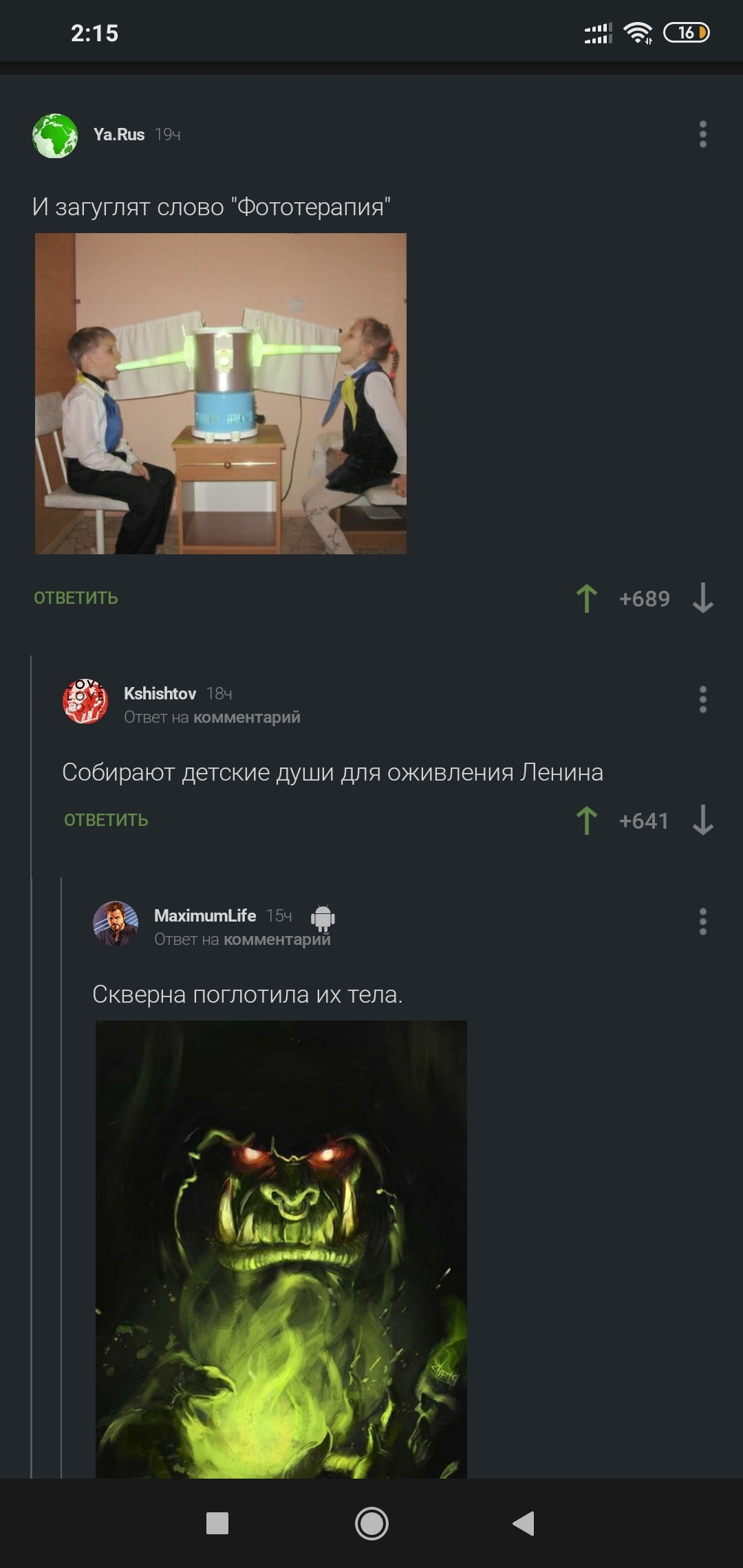Jump to parent comment from Kshishtov's reply
The image size is (743, 1568).
tap(246, 717)
